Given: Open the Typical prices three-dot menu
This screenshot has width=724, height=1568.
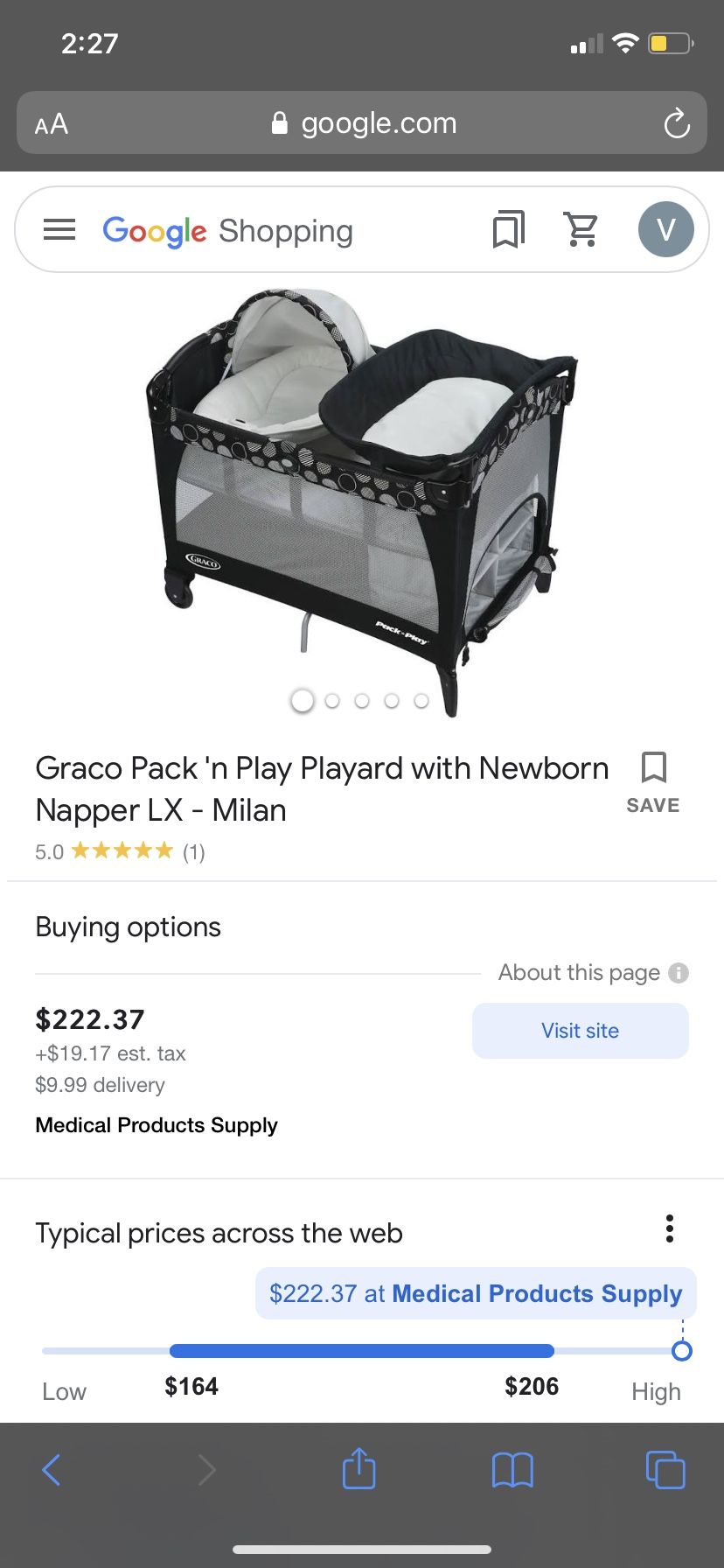Looking at the screenshot, I should (x=670, y=1228).
